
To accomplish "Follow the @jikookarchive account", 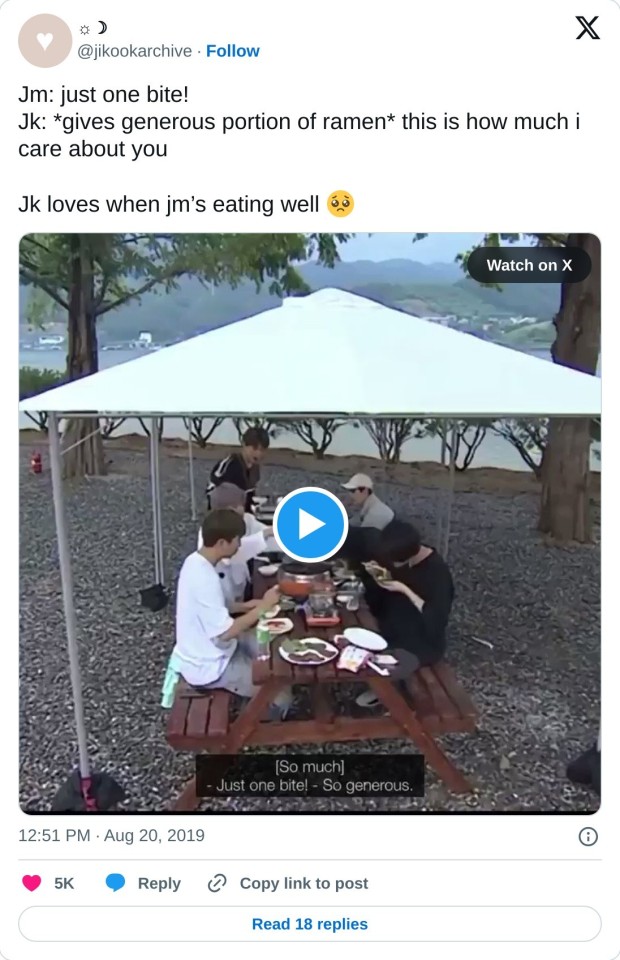I will click(x=233, y=51).
